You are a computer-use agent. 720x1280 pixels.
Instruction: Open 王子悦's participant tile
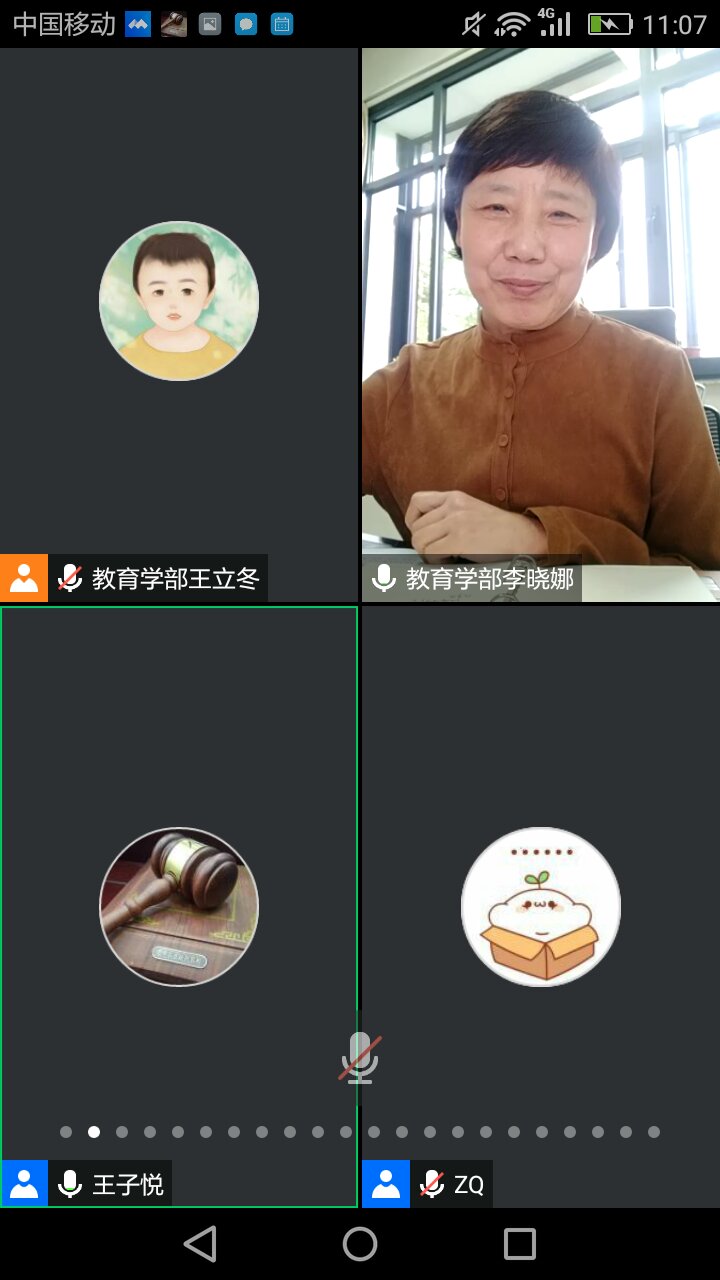coord(179,906)
